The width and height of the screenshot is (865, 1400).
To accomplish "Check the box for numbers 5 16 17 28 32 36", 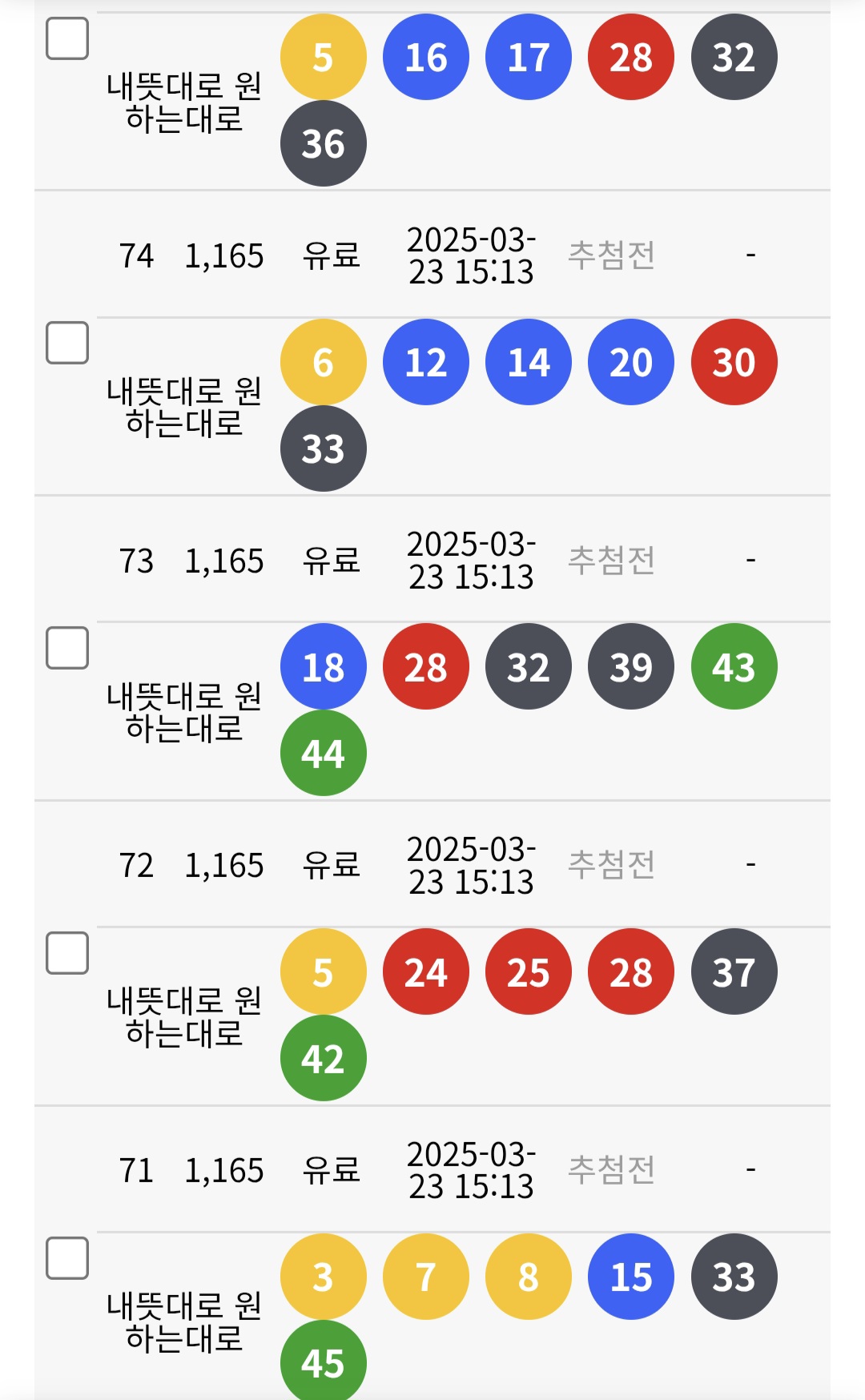I will 67,38.
